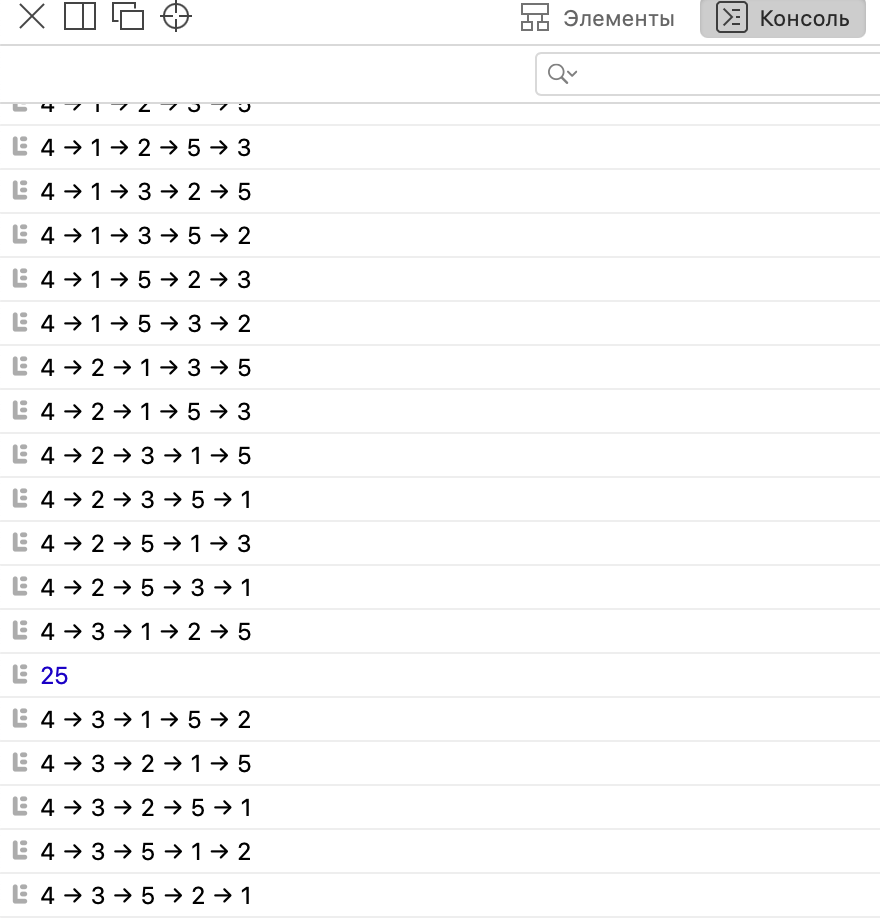Viewport: 880px width, 918px height.
Task: Dock the inspector to the side
Action: click(80, 17)
